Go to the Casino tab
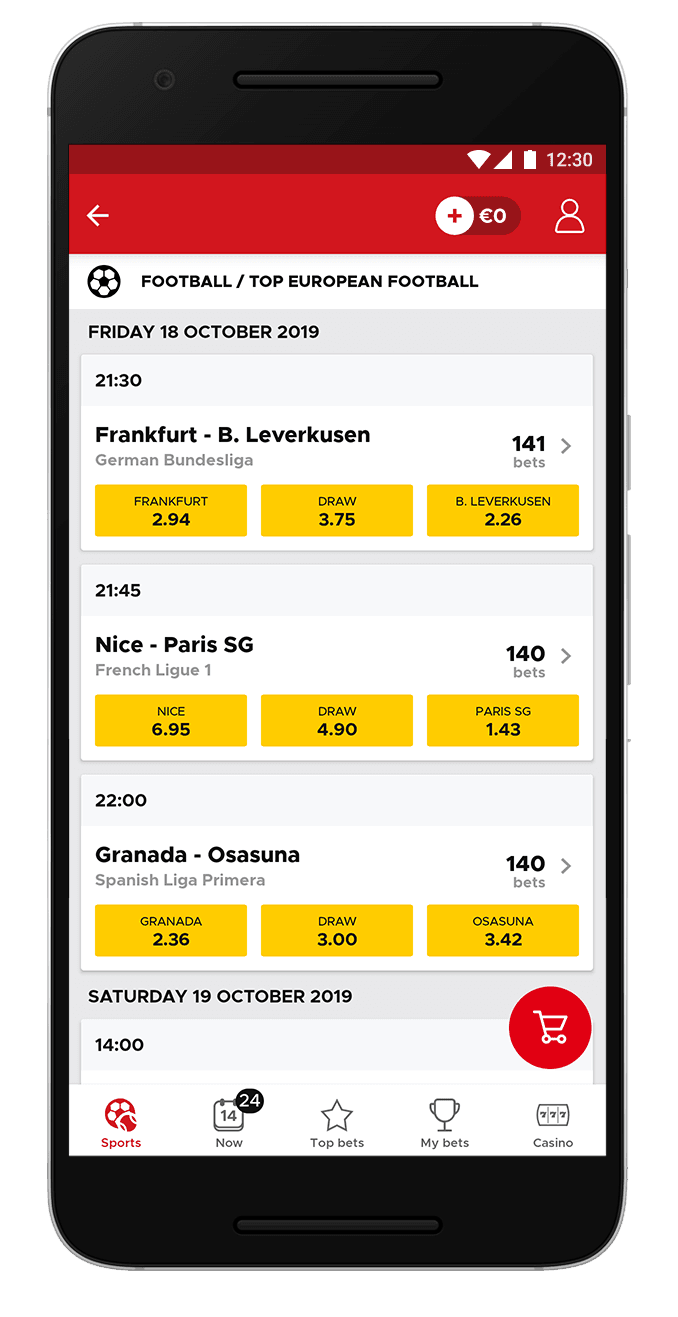The width and height of the screenshot is (678, 1317). click(552, 1122)
